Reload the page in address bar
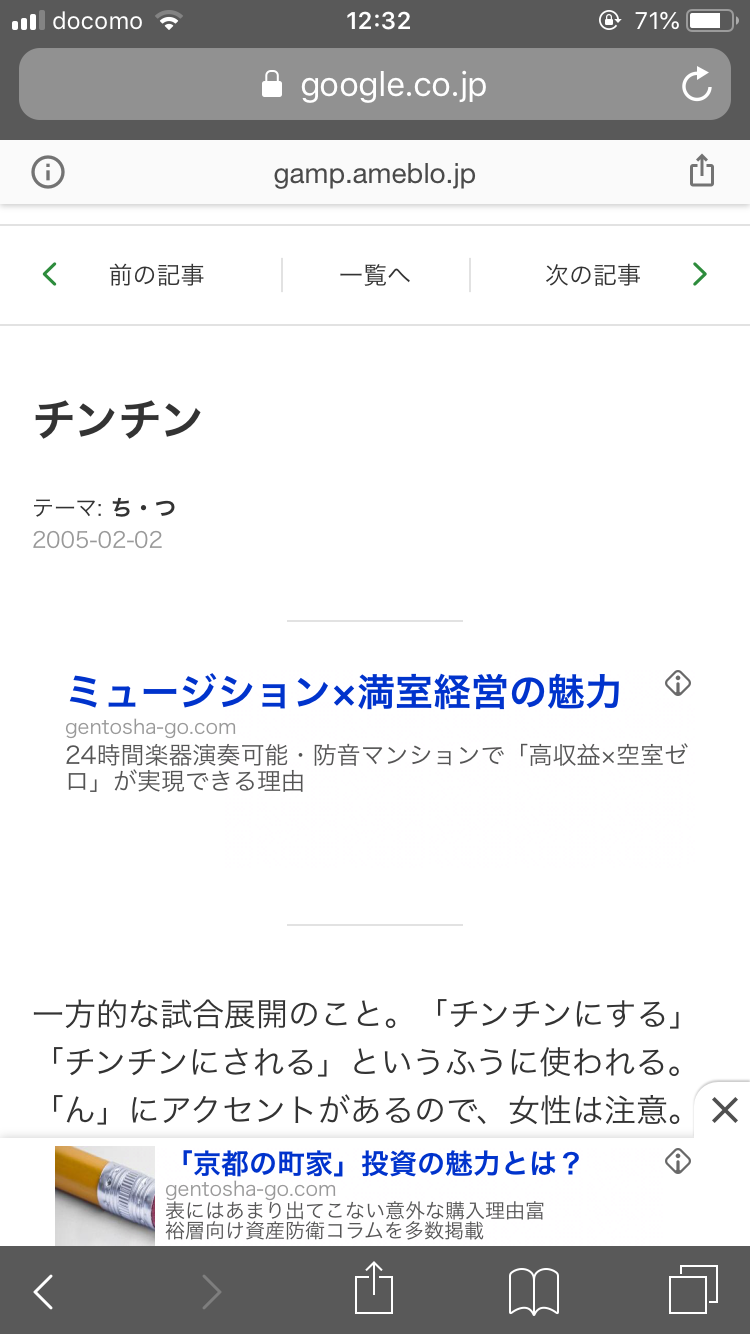This screenshot has height=1334, width=750. (x=697, y=85)
